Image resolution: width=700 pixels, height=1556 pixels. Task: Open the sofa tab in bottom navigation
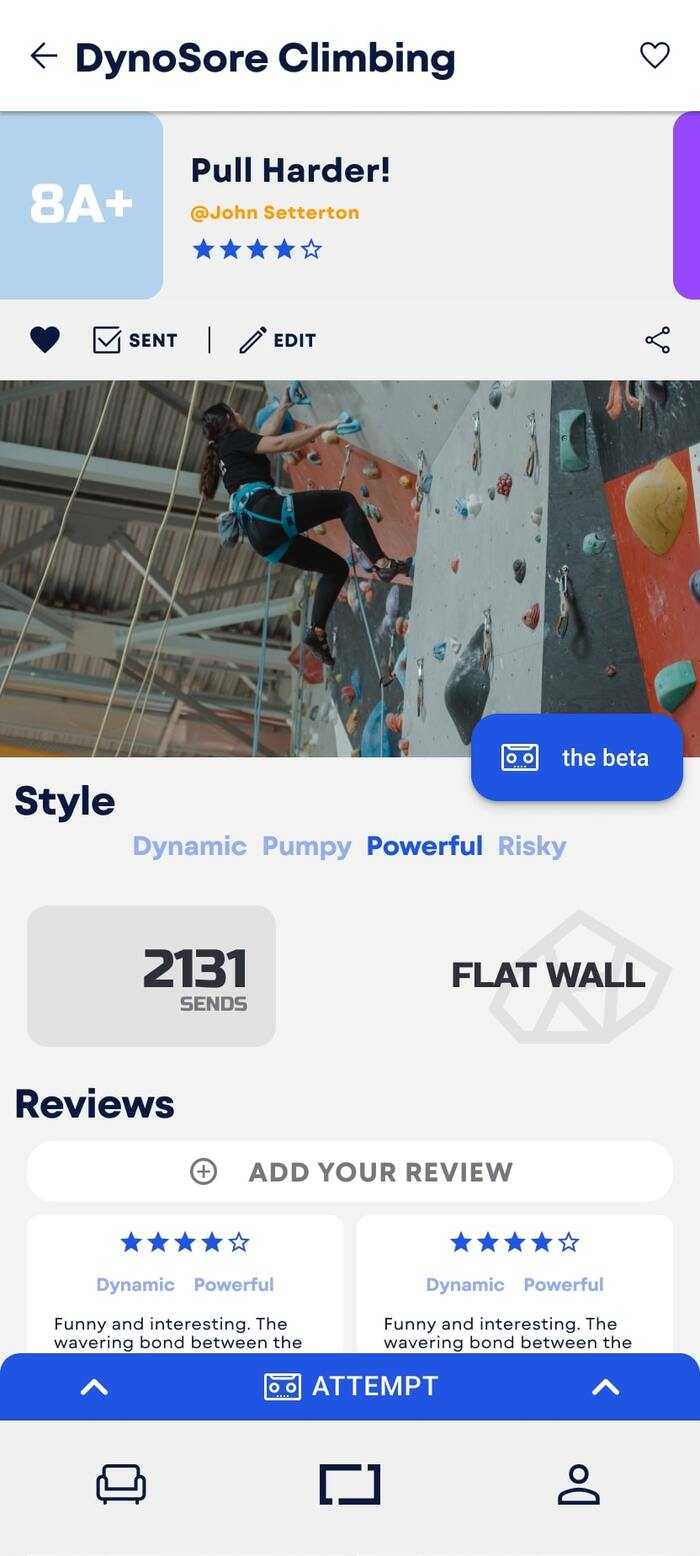click(121, 1484)
